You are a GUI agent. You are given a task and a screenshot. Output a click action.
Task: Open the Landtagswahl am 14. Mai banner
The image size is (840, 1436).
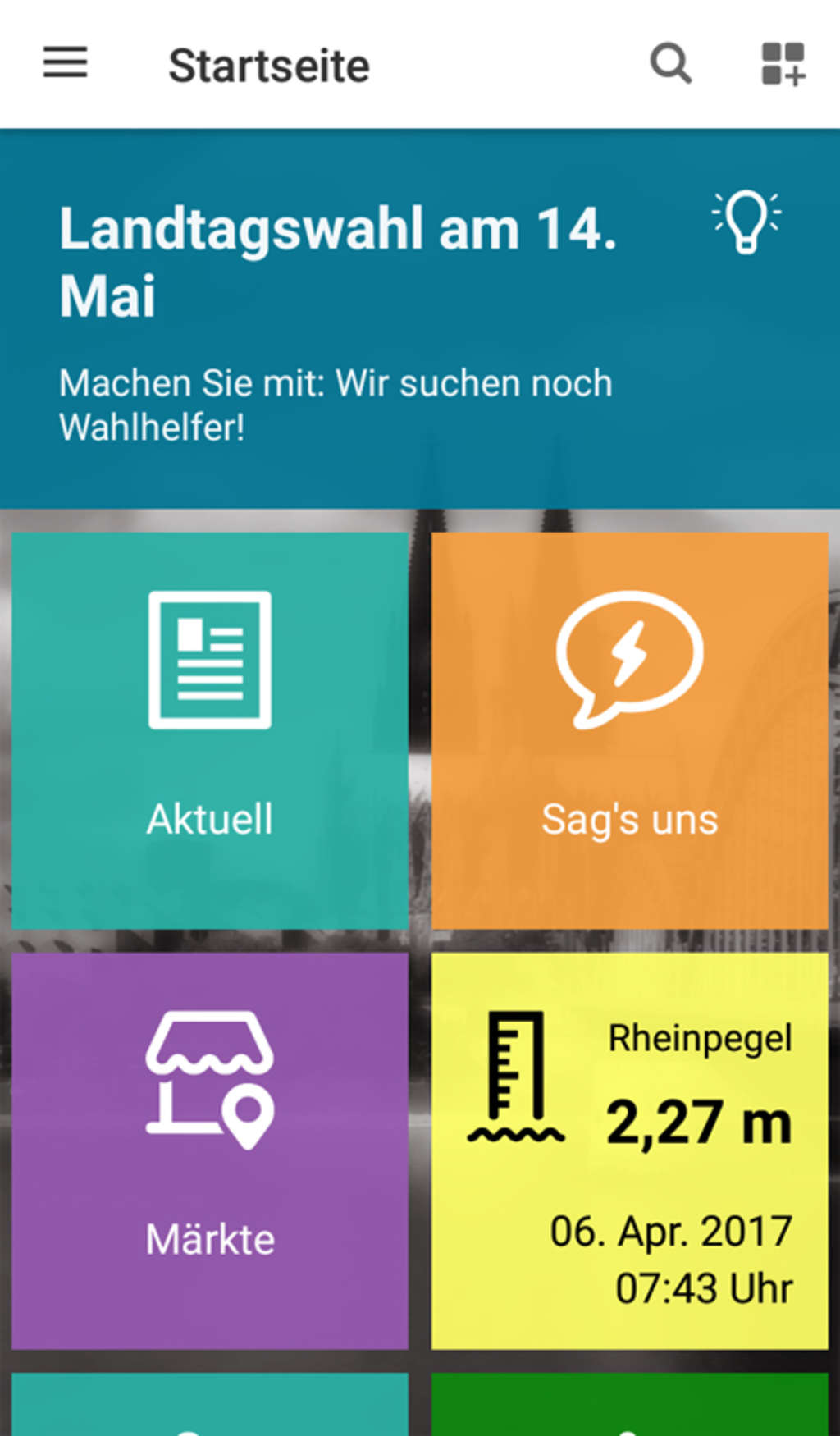(x=377, y=320)
